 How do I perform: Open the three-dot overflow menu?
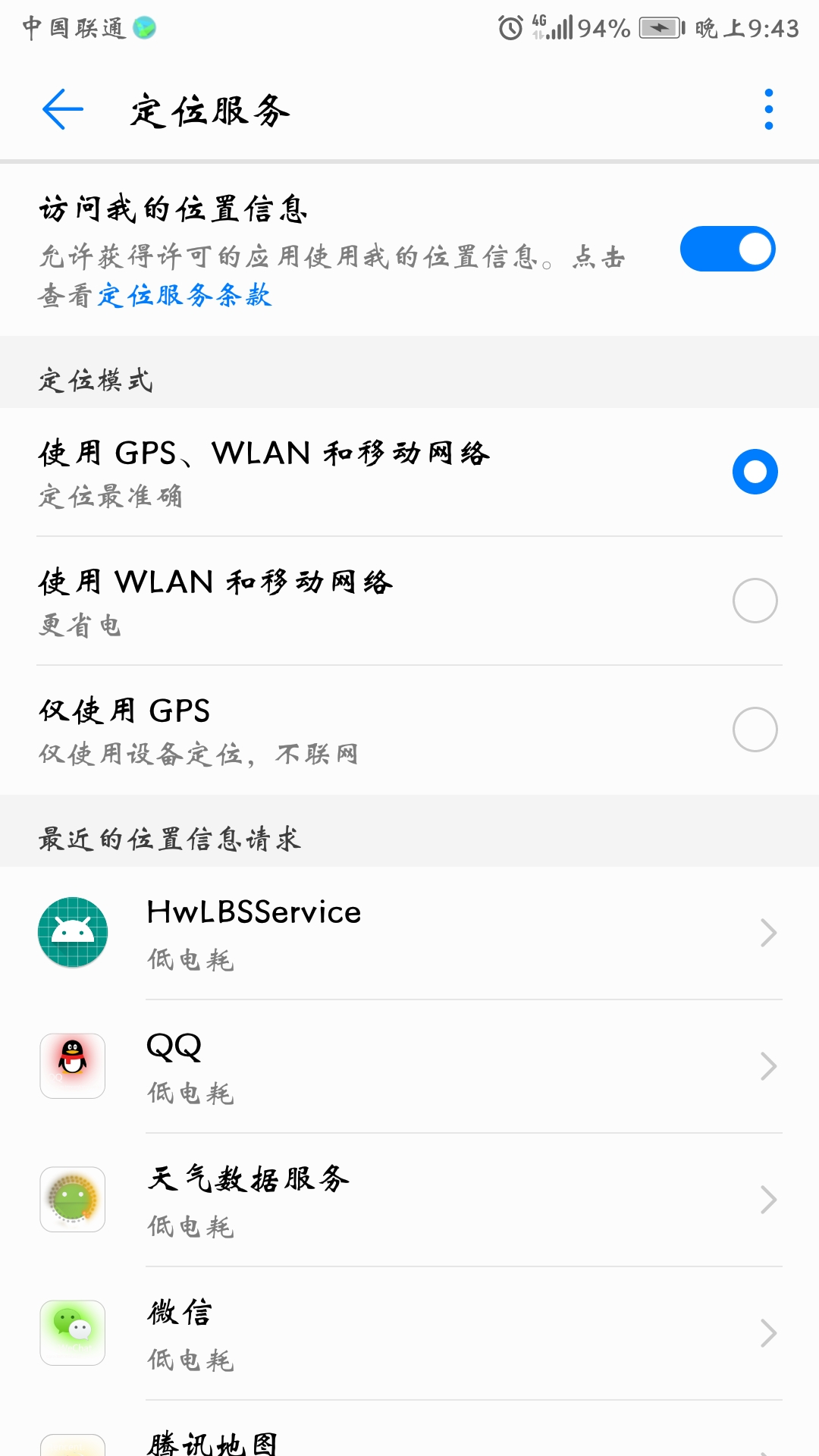click(768, 110)
